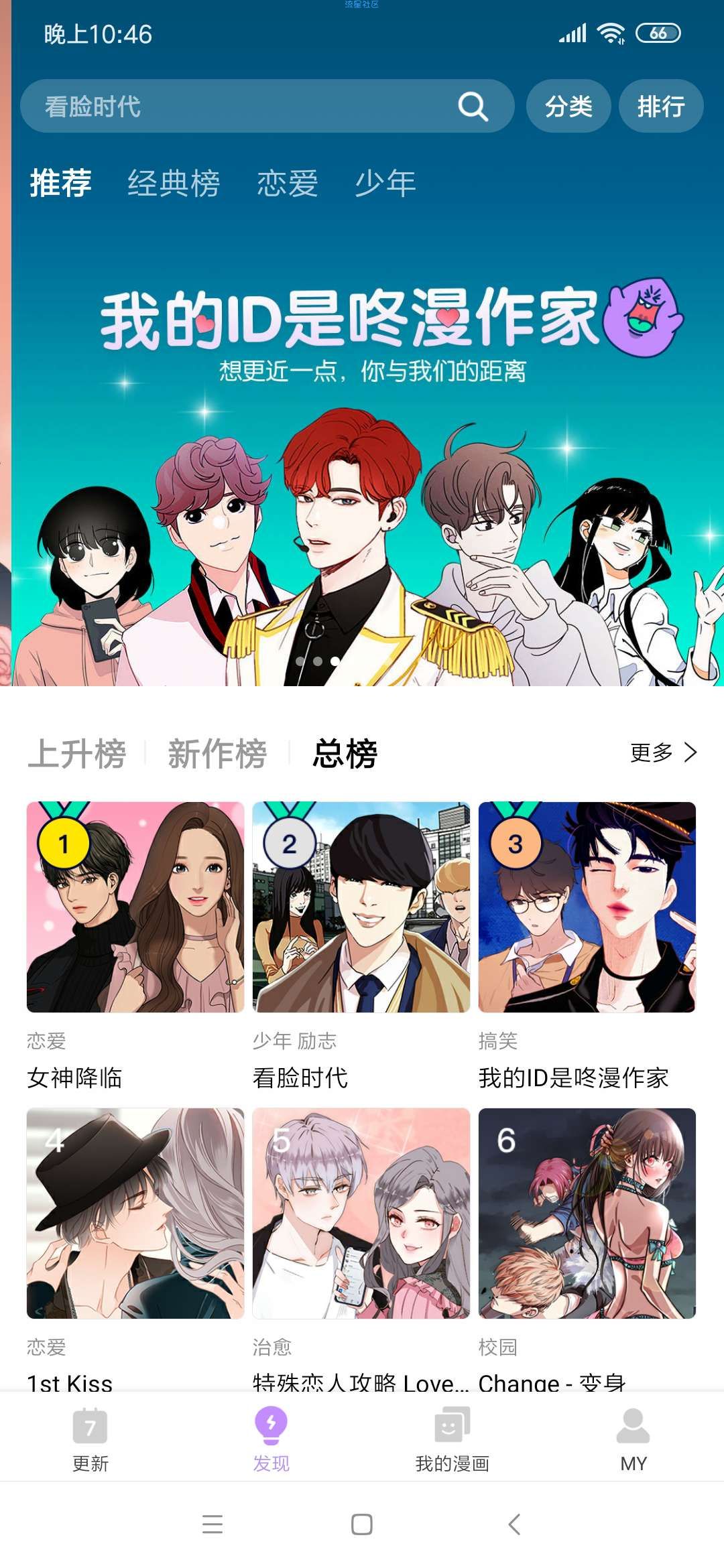724x1568 pixels.
Task: Go to the 我的漫画 bottom tab
Action: click(452, 1439)
